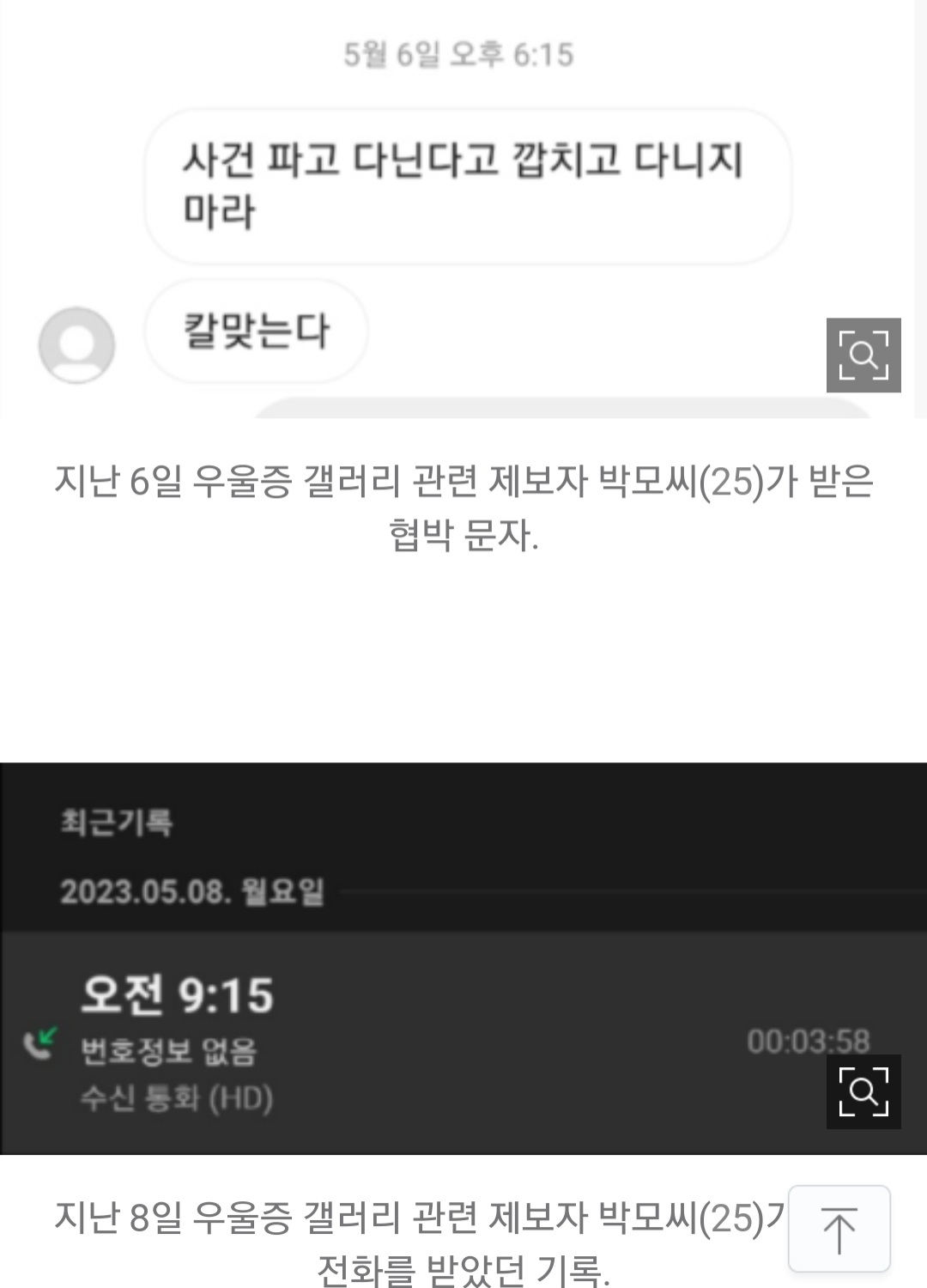Tap the back-to-top arrow button

click(x=839, y=1229)
